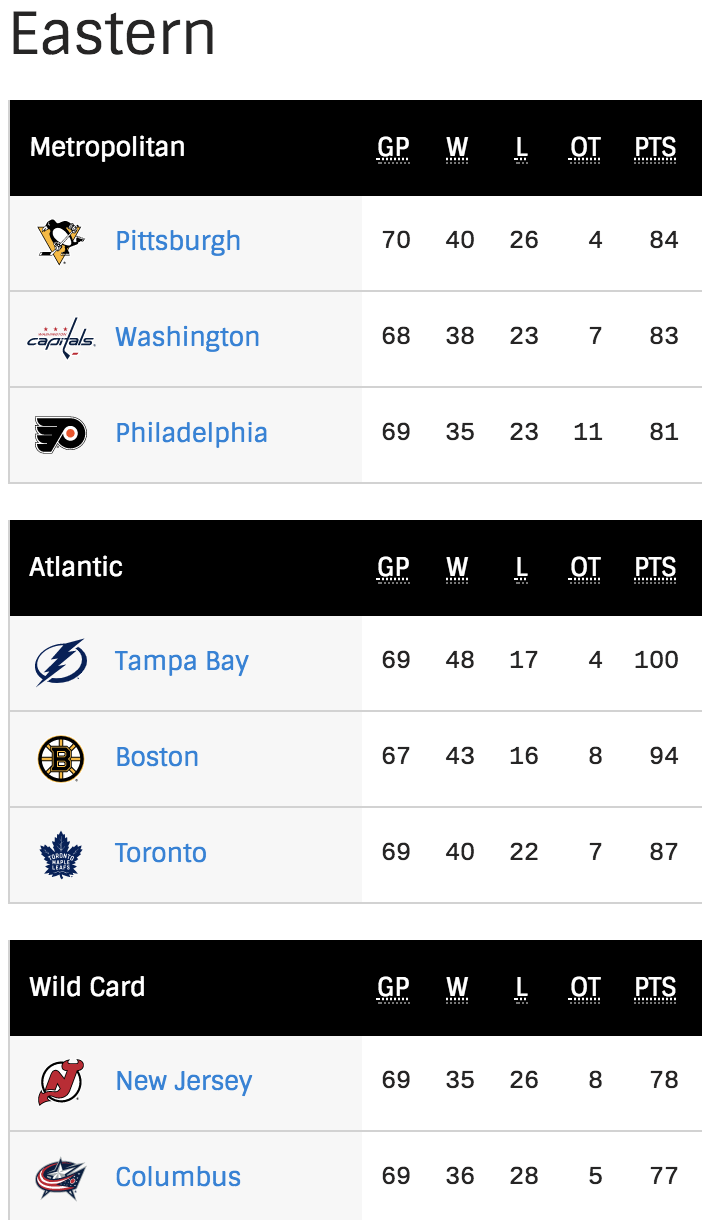
Task: Open the New Jersey team link
Action: pyautogui.click(x=184, y=1081)
